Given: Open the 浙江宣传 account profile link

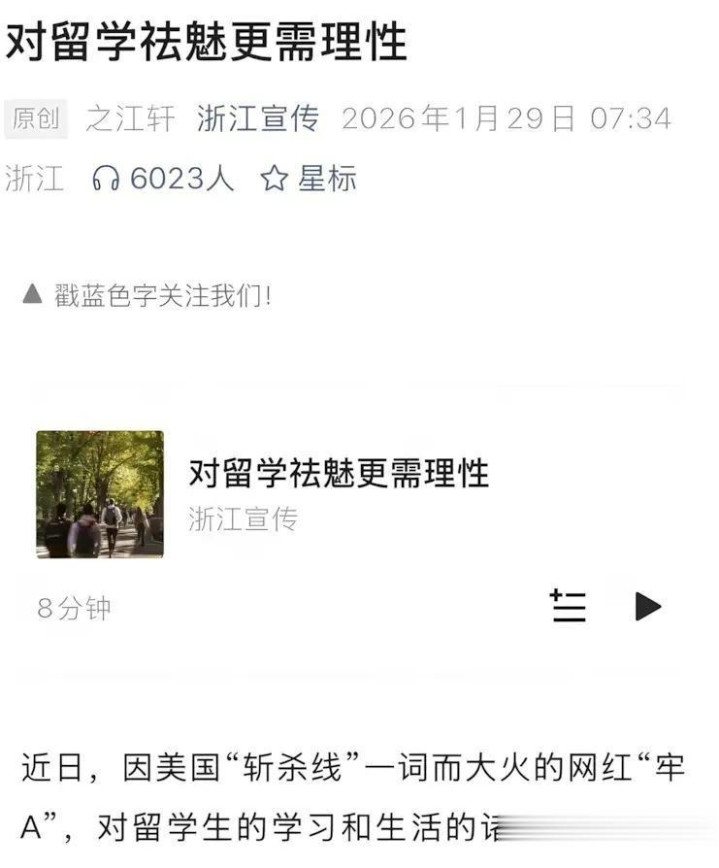Looking at the screenshot, I should (258, 119).
